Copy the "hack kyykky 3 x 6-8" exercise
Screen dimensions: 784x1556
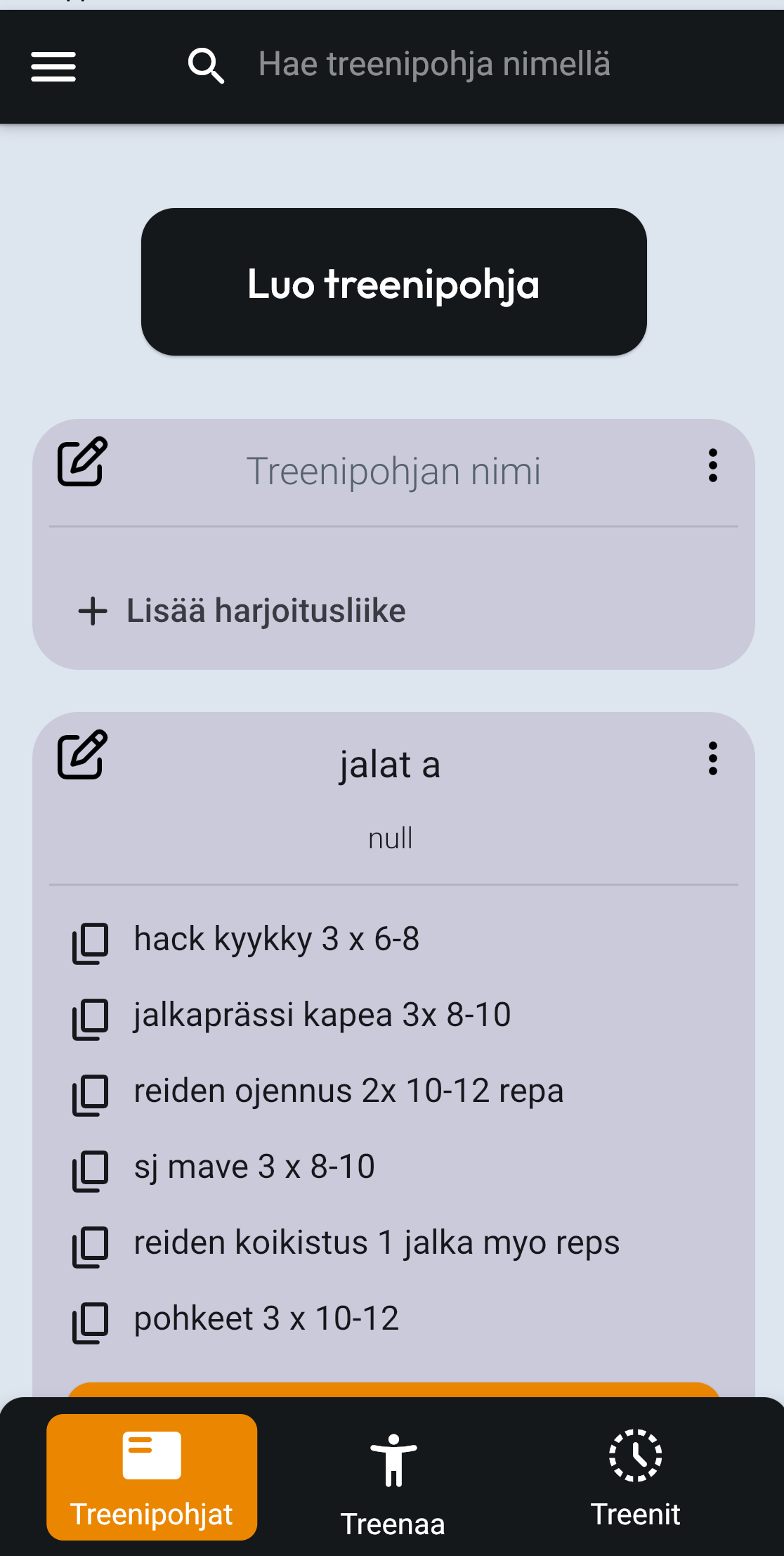(x=90, y=943)
